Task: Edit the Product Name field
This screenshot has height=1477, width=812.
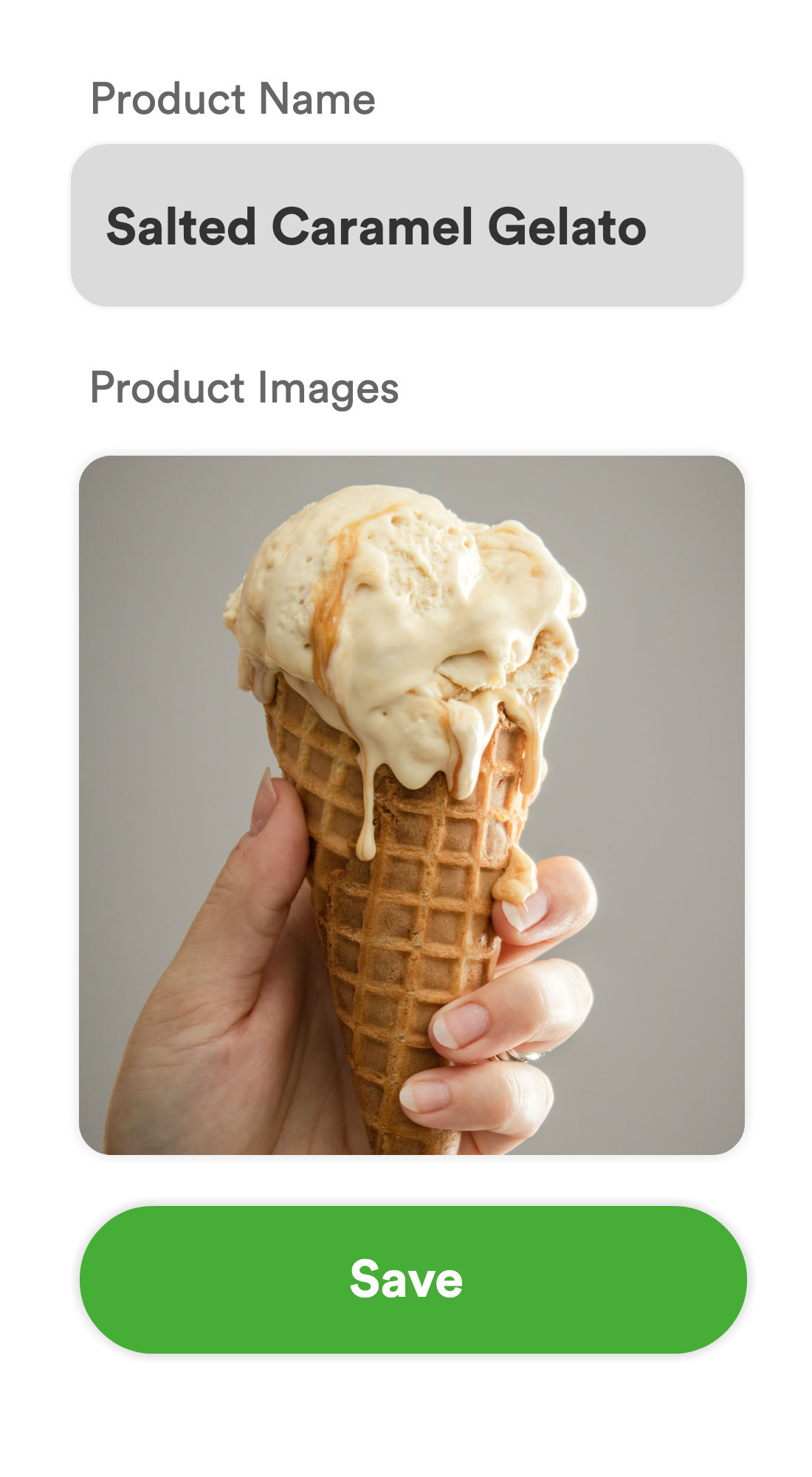Action: (407, 225)
